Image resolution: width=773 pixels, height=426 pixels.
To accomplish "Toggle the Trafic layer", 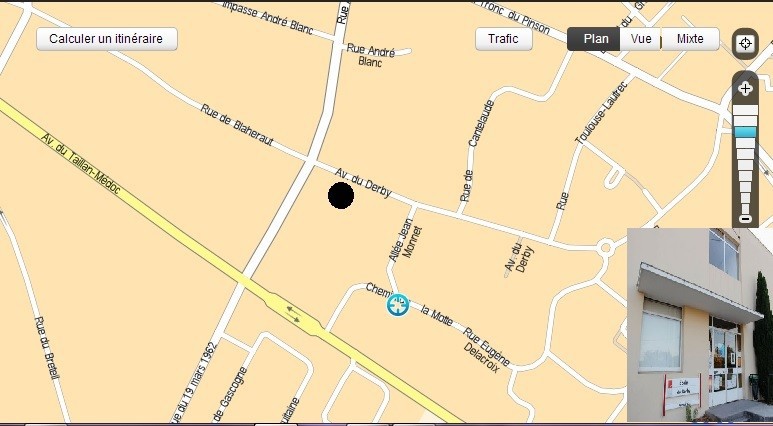I will click(503, 39).
